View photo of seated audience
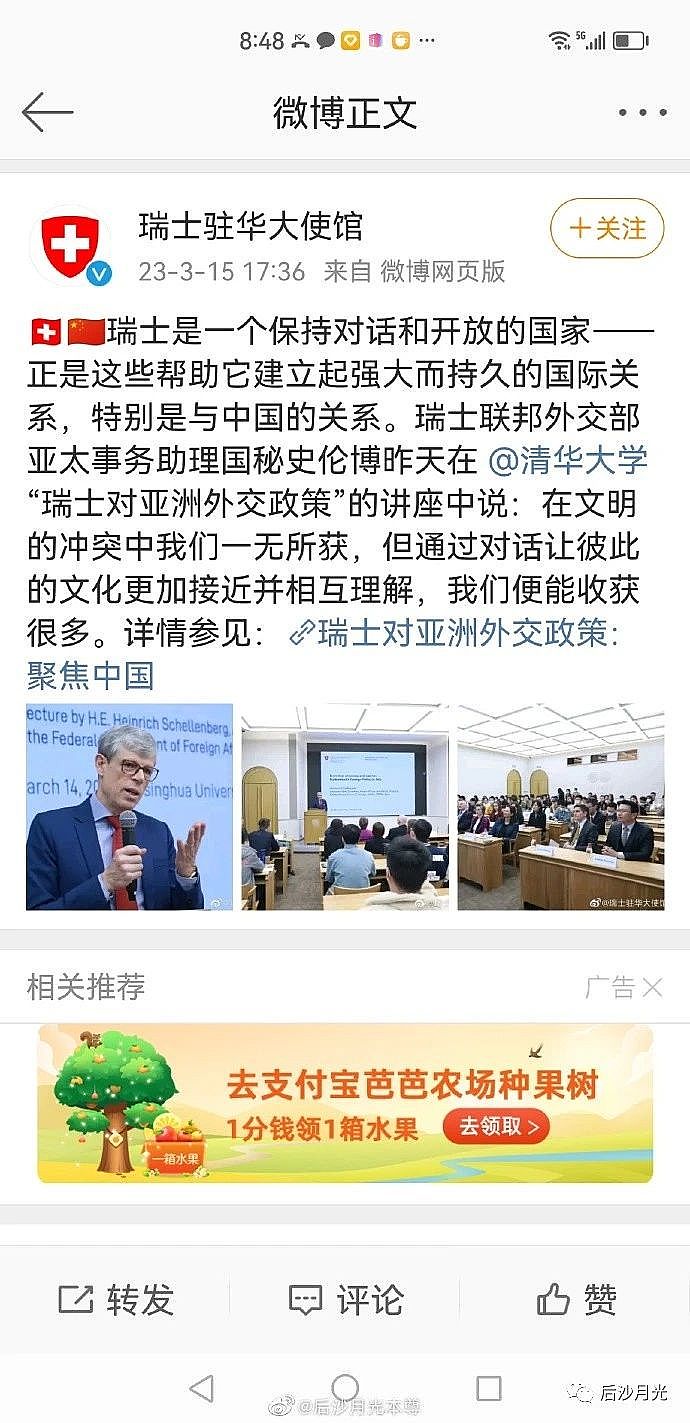The image size is (690, 1423). [x=561, y=807]
